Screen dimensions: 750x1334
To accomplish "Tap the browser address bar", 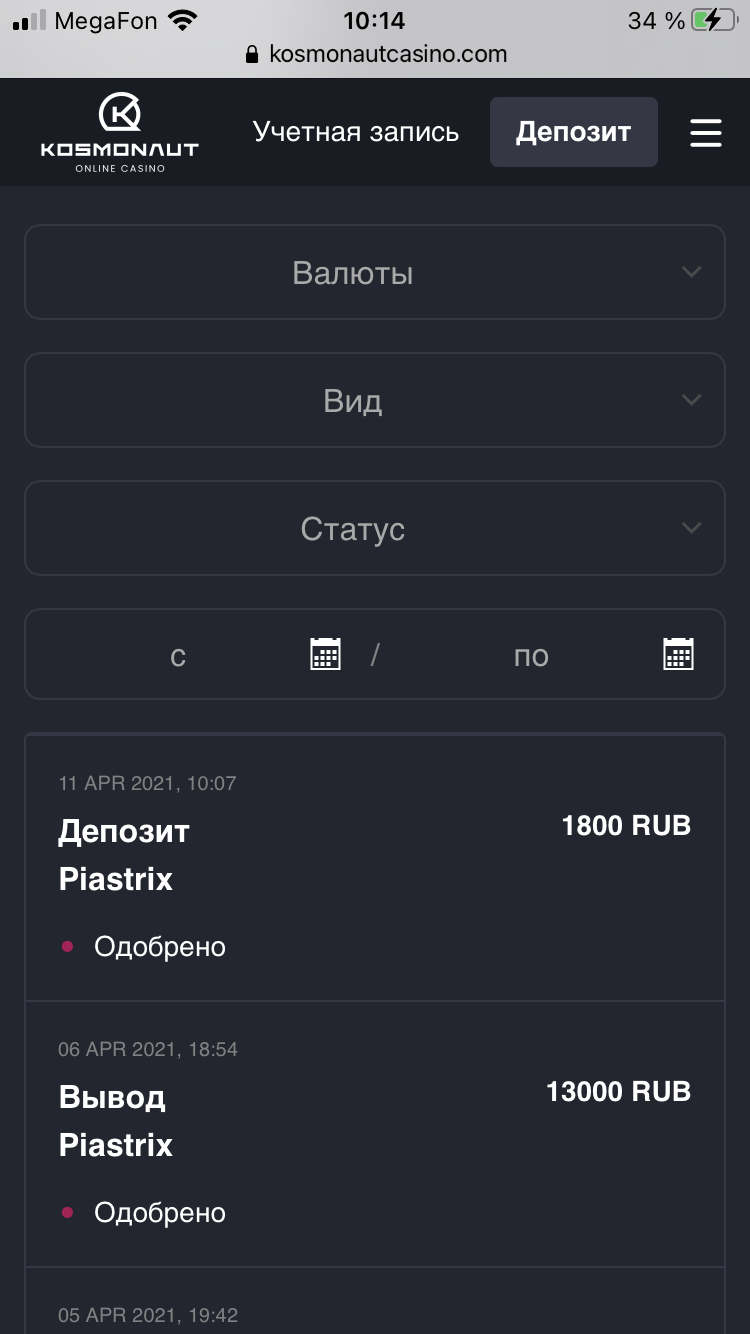I will (375, 54).
